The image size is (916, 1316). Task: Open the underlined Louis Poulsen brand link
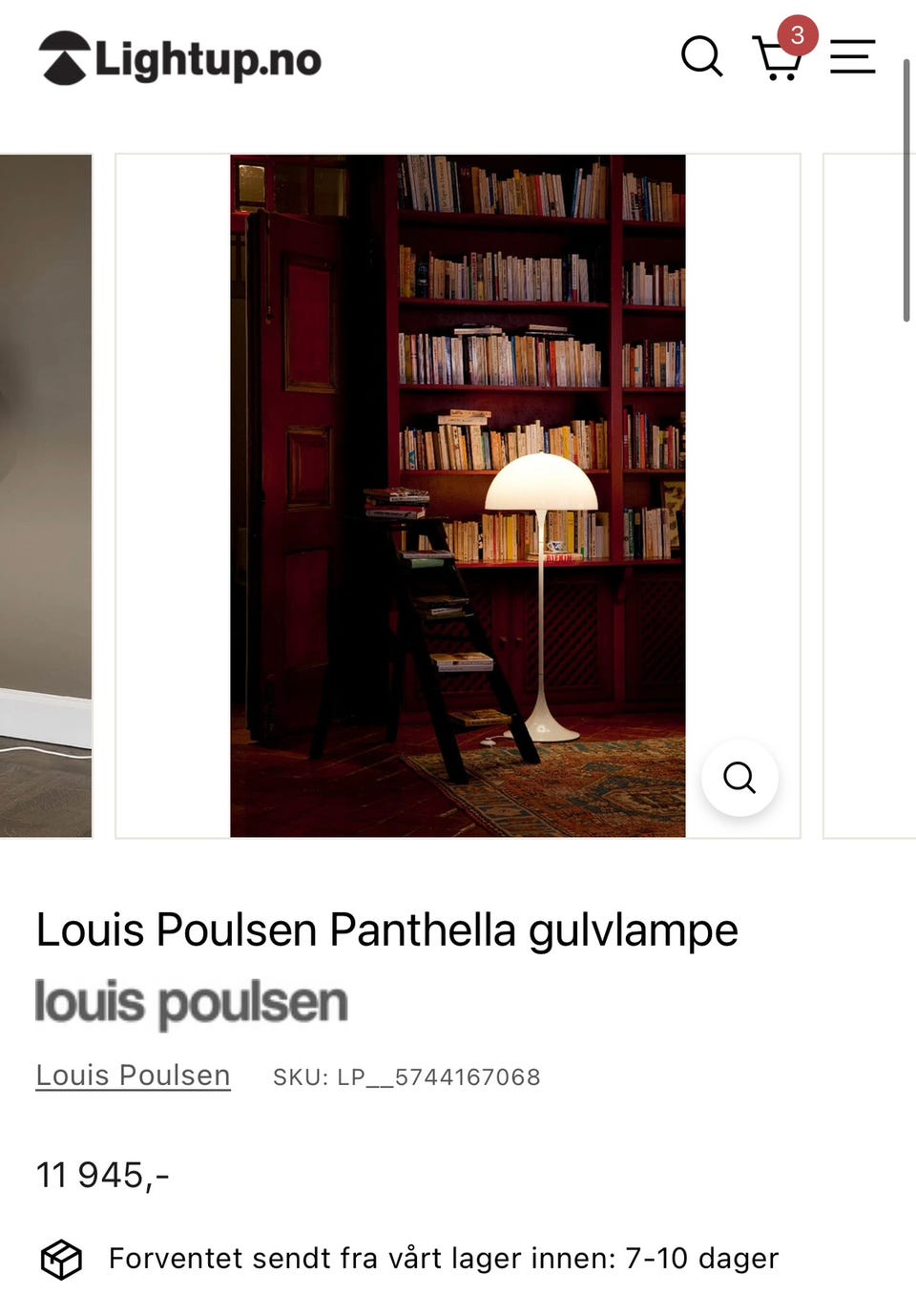(x=132, y=1075)
